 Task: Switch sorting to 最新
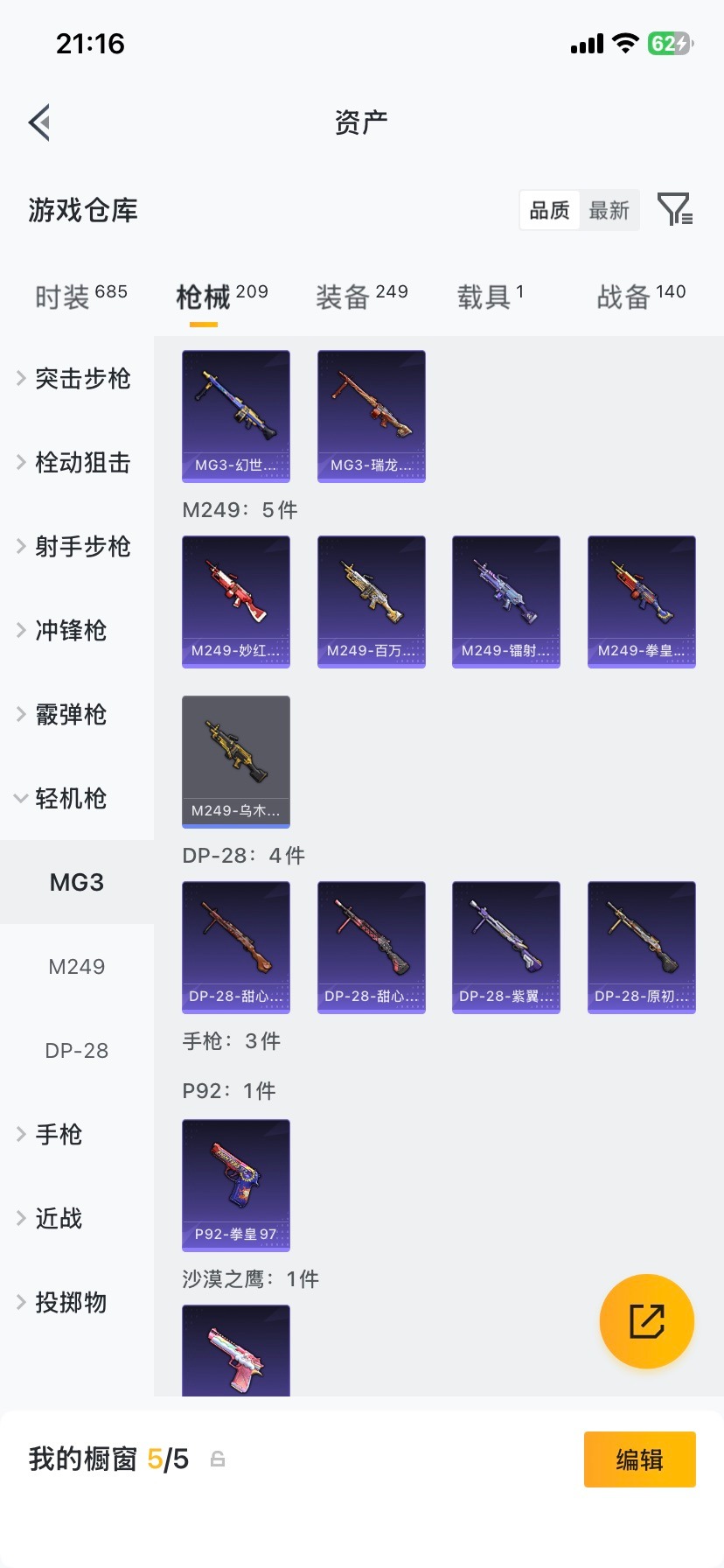point(609,210)
